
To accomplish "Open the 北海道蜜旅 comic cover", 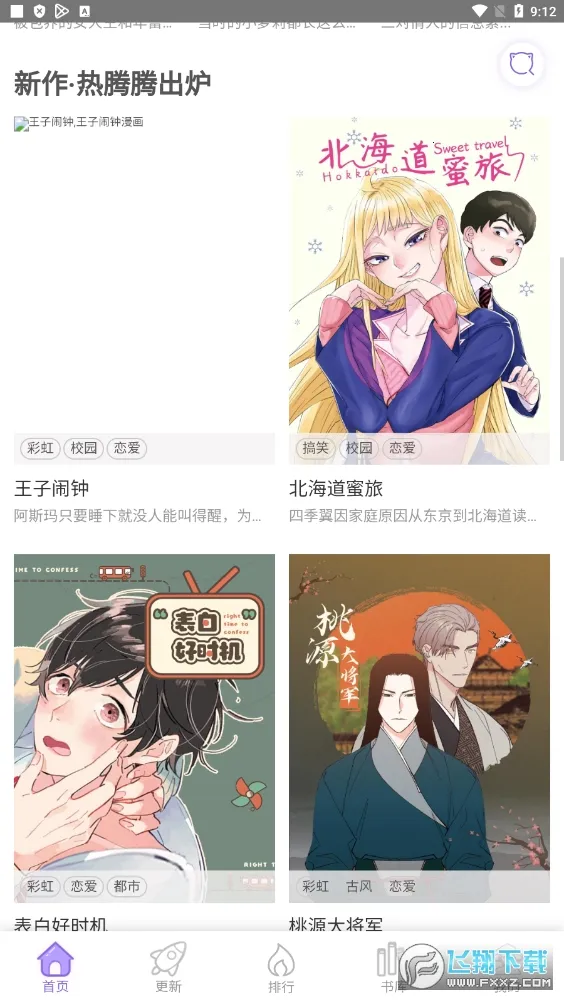I will pos(419,289).
